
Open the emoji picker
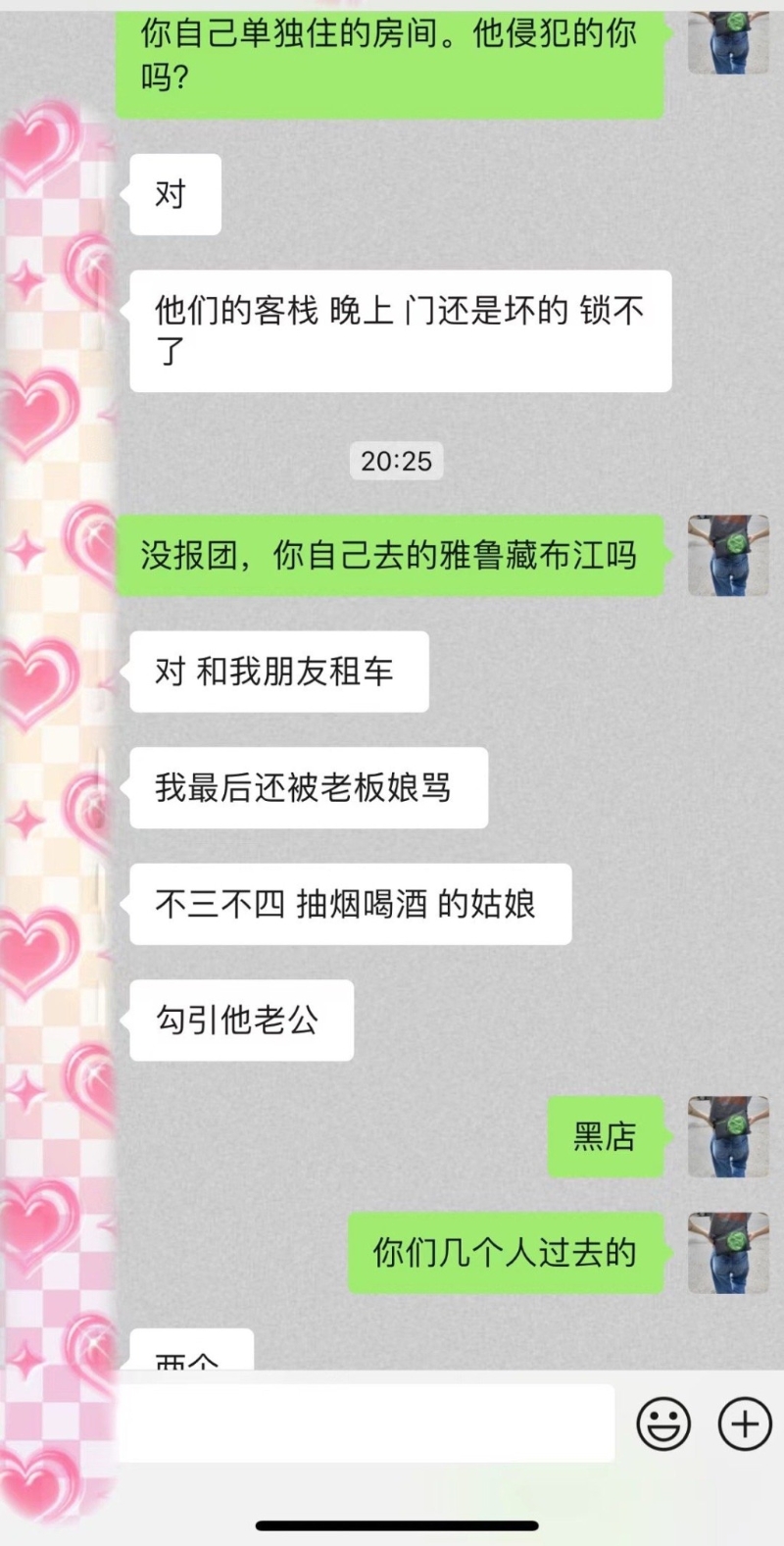click(663, 1422)
